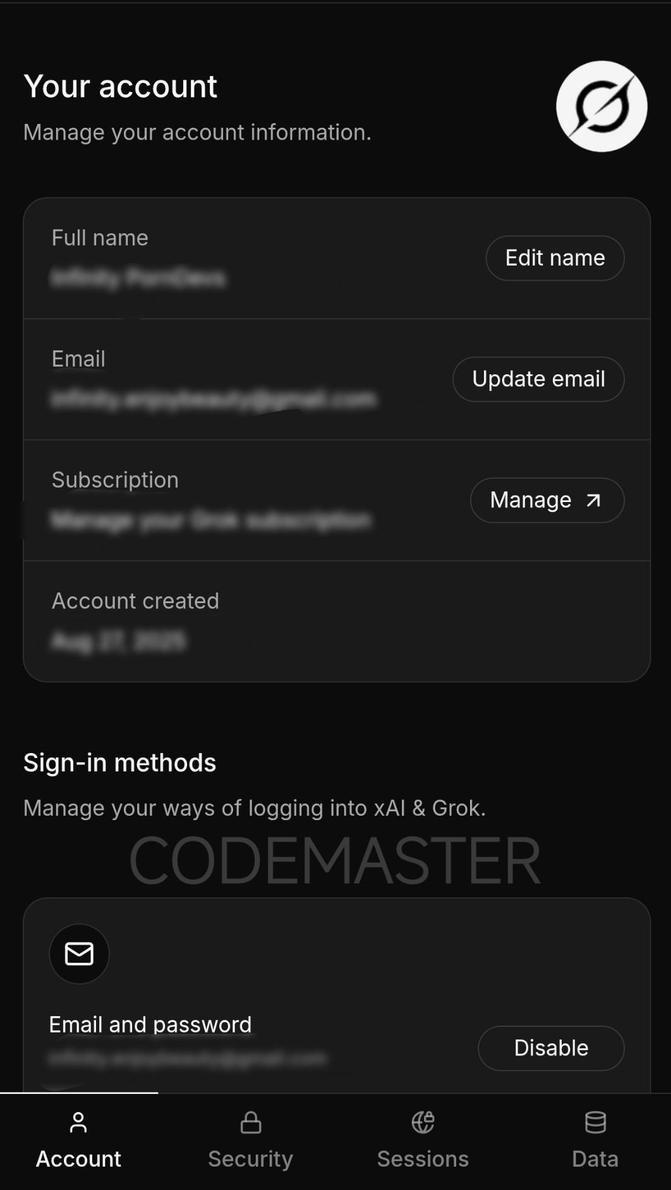Disable email and password sign-in

click(551, 1048)
